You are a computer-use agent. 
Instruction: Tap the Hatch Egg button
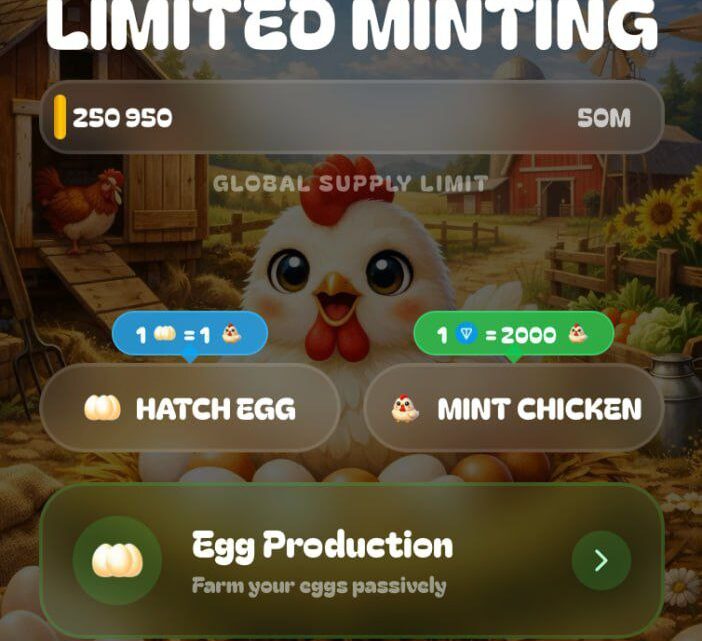pyautogui.click(x=190, y=408)
